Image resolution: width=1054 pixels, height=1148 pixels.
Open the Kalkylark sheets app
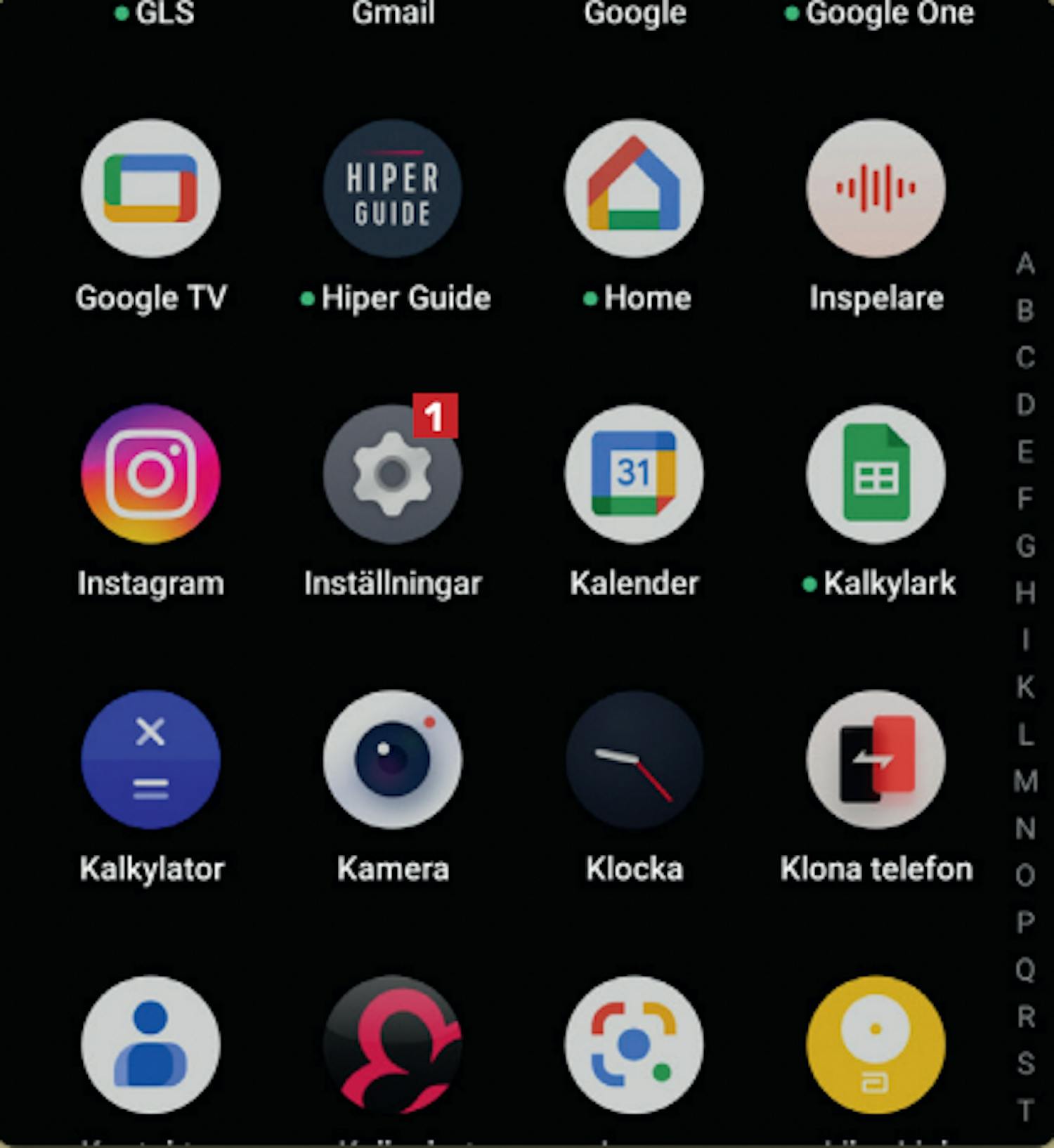(876, 474)
